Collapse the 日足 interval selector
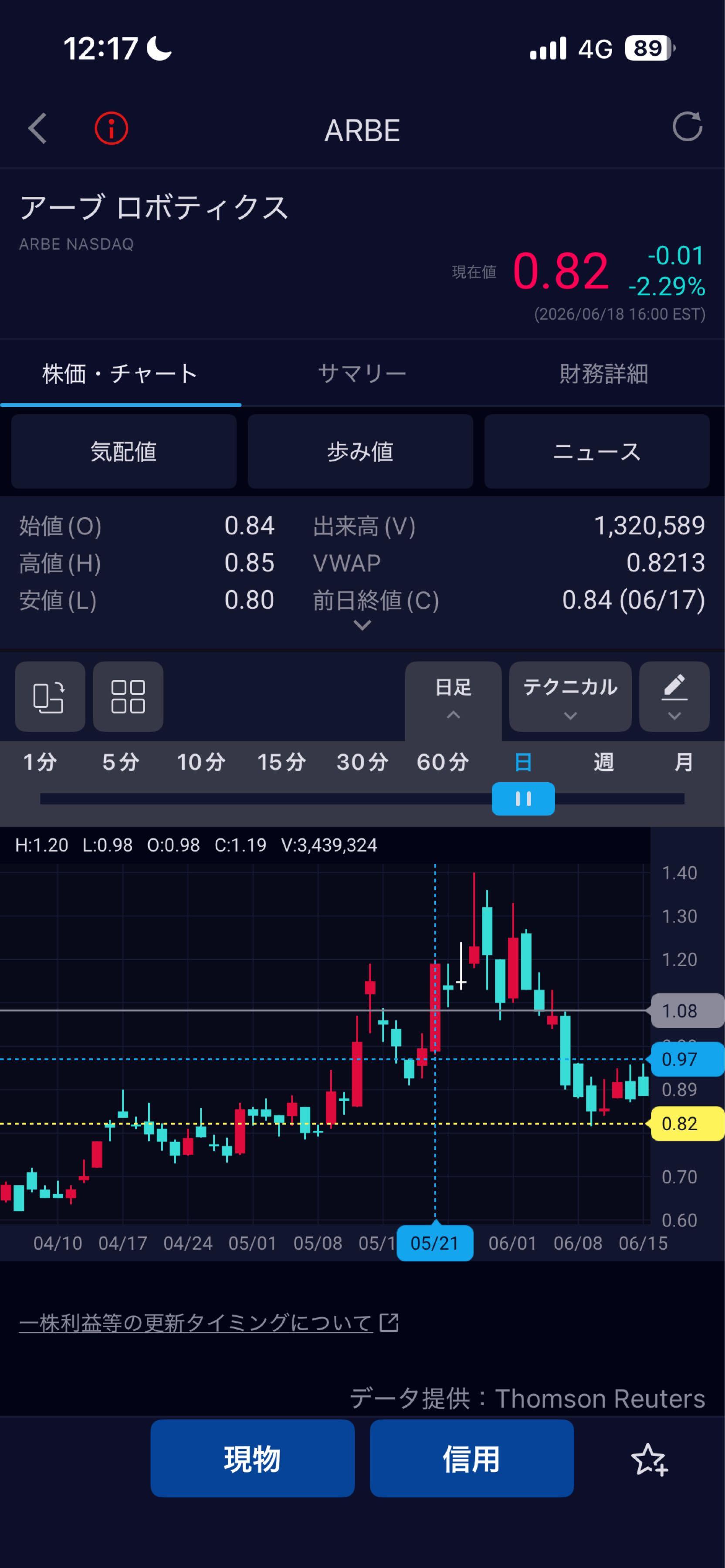This screenshot has width=725, height=1568. pyautogui.click(x=454, y=698)
